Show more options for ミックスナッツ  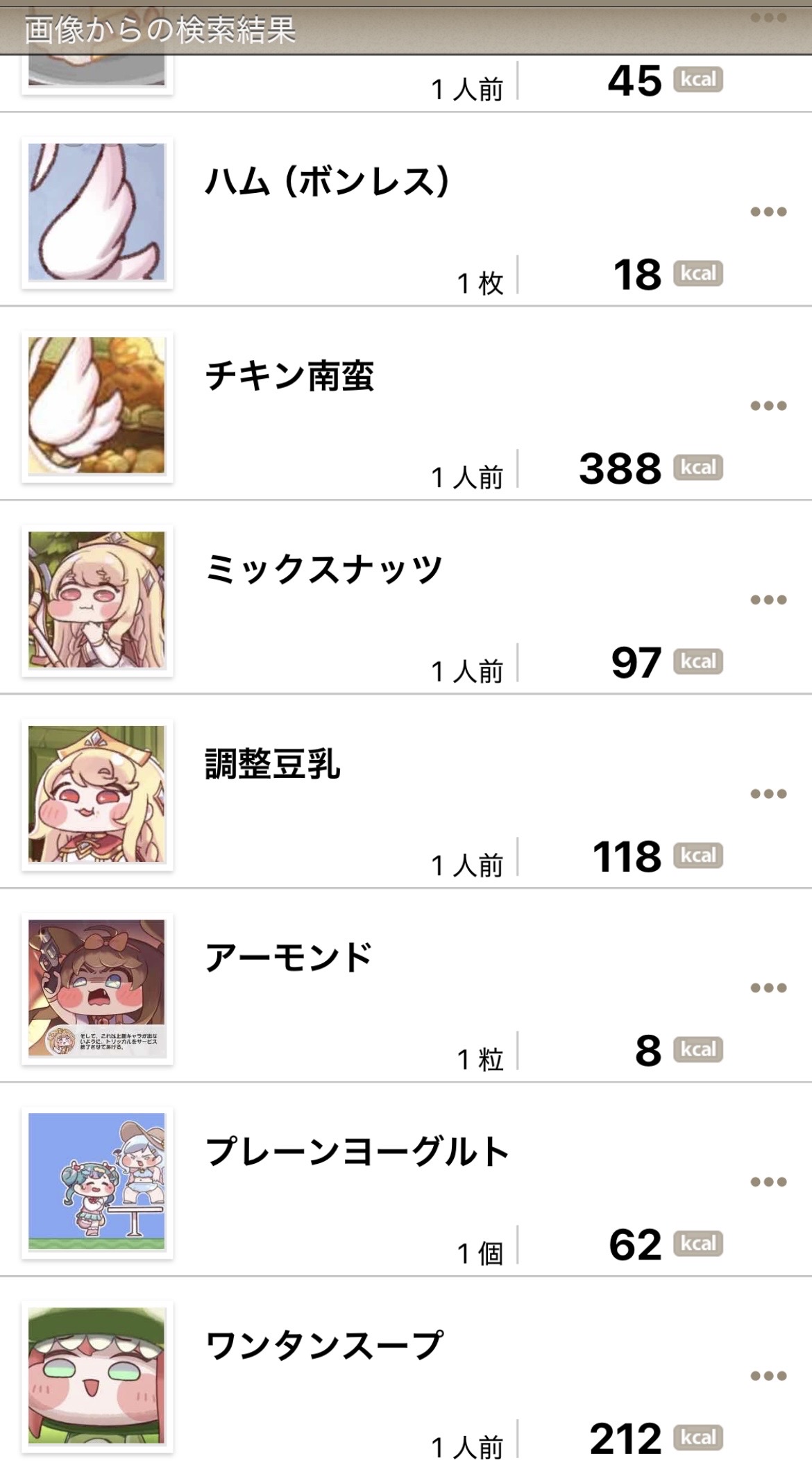(x=768, y=600)
